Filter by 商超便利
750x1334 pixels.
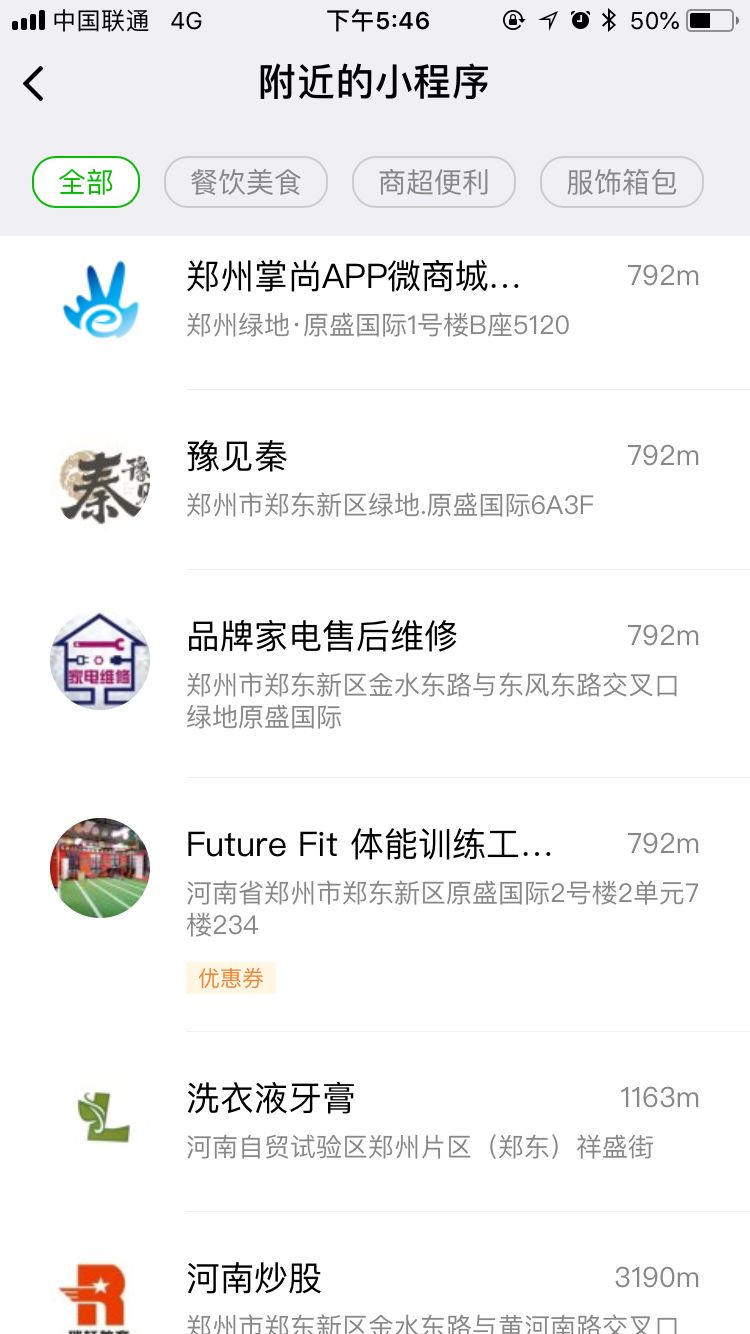pos(434,182)
